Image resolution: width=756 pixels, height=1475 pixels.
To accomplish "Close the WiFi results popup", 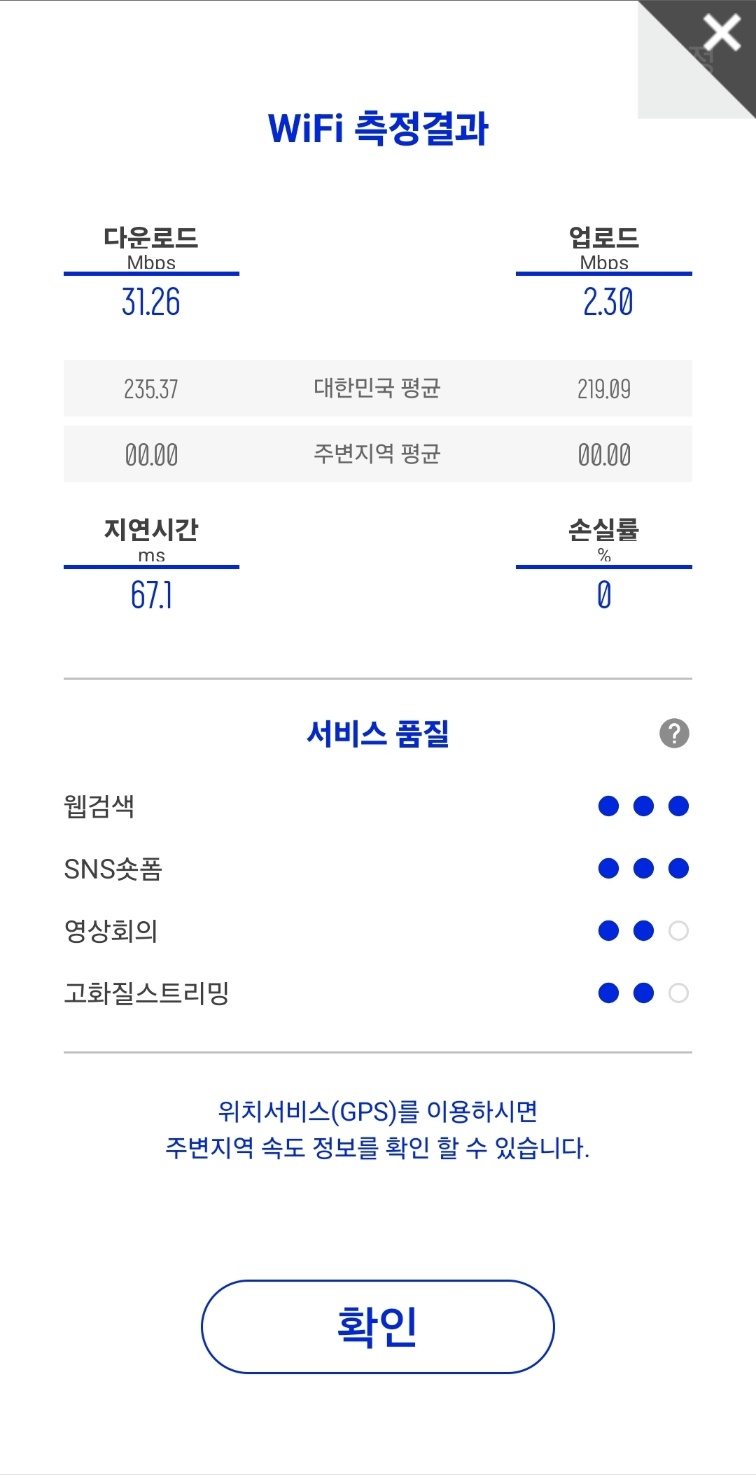I will click(x=721, y=34).
